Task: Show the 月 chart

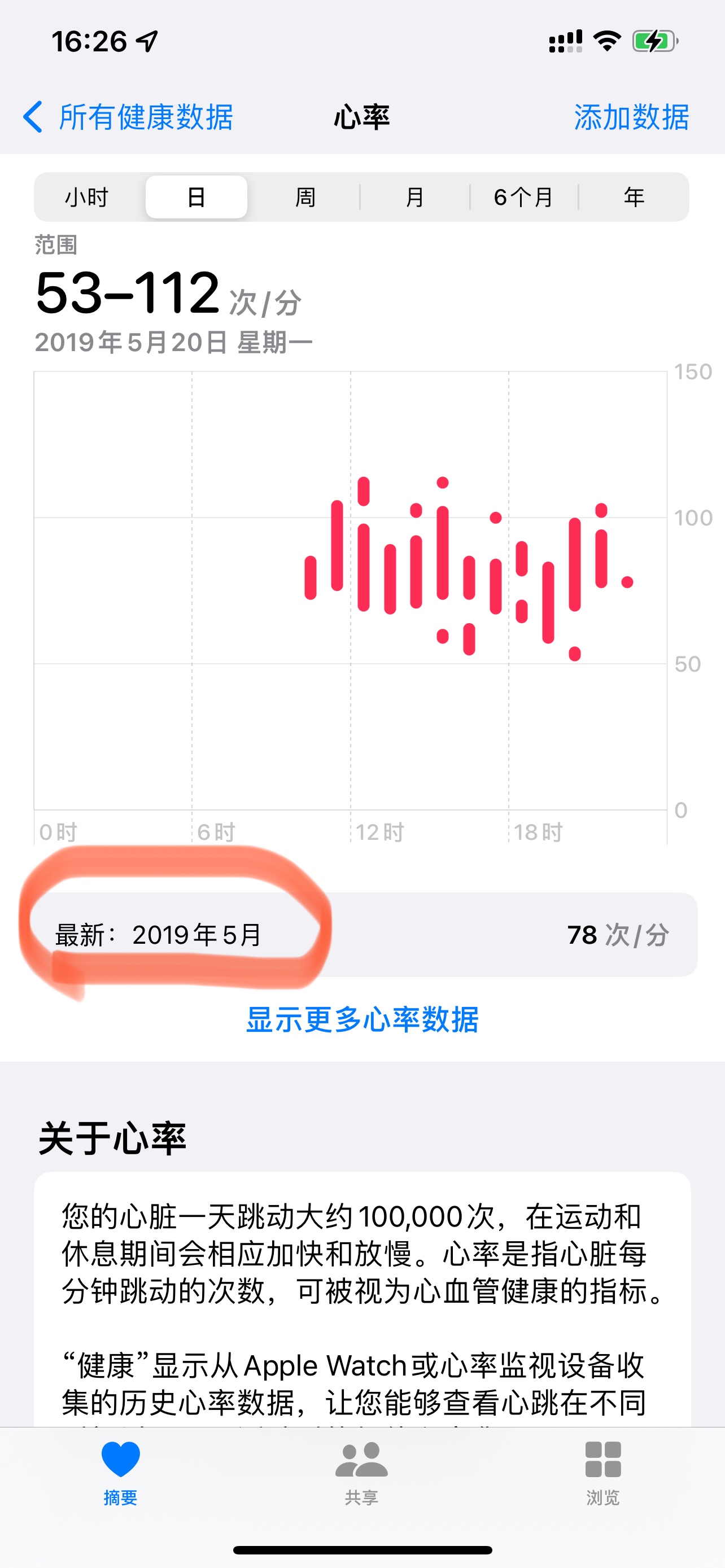Action: click(x=414, y=197)
